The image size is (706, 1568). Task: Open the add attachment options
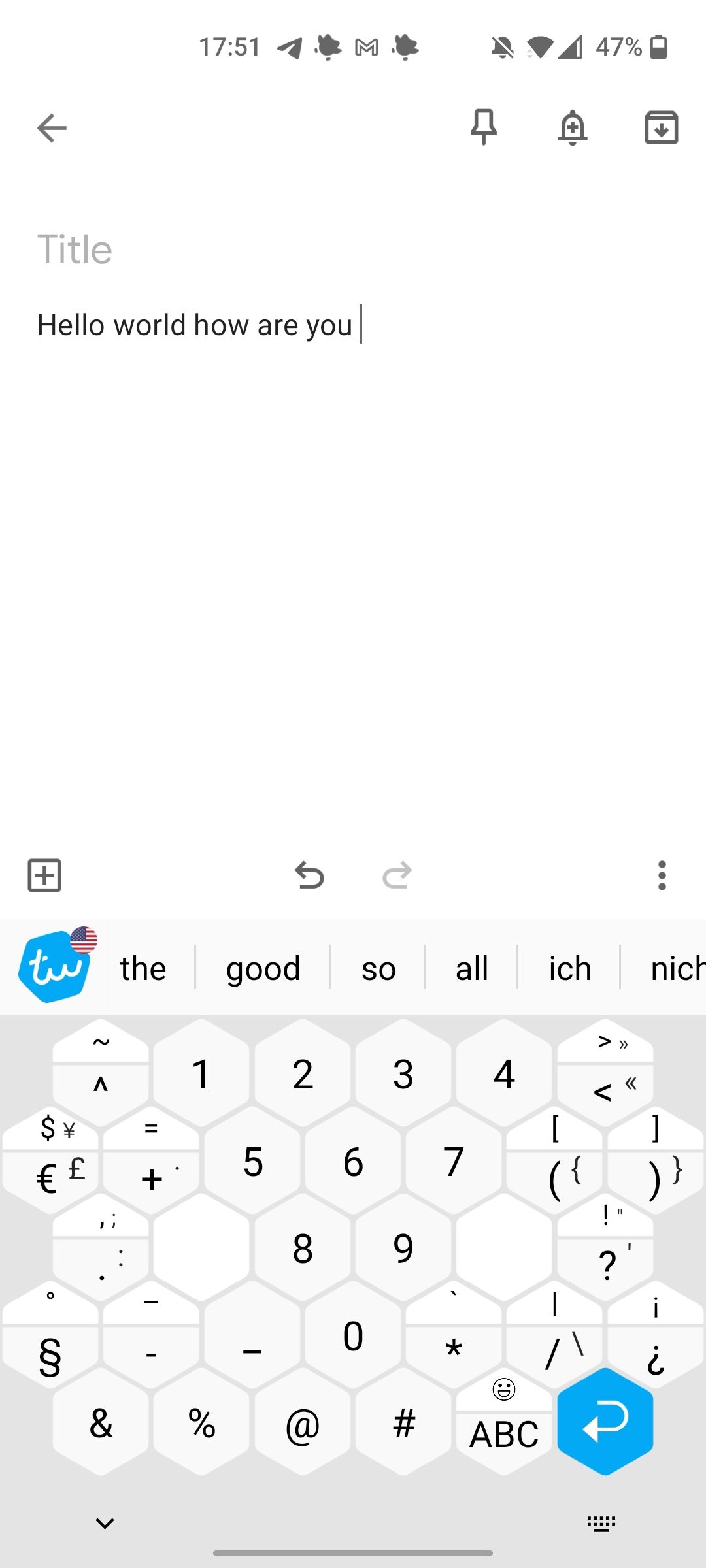pyautogui.click(x=44, y=875)
